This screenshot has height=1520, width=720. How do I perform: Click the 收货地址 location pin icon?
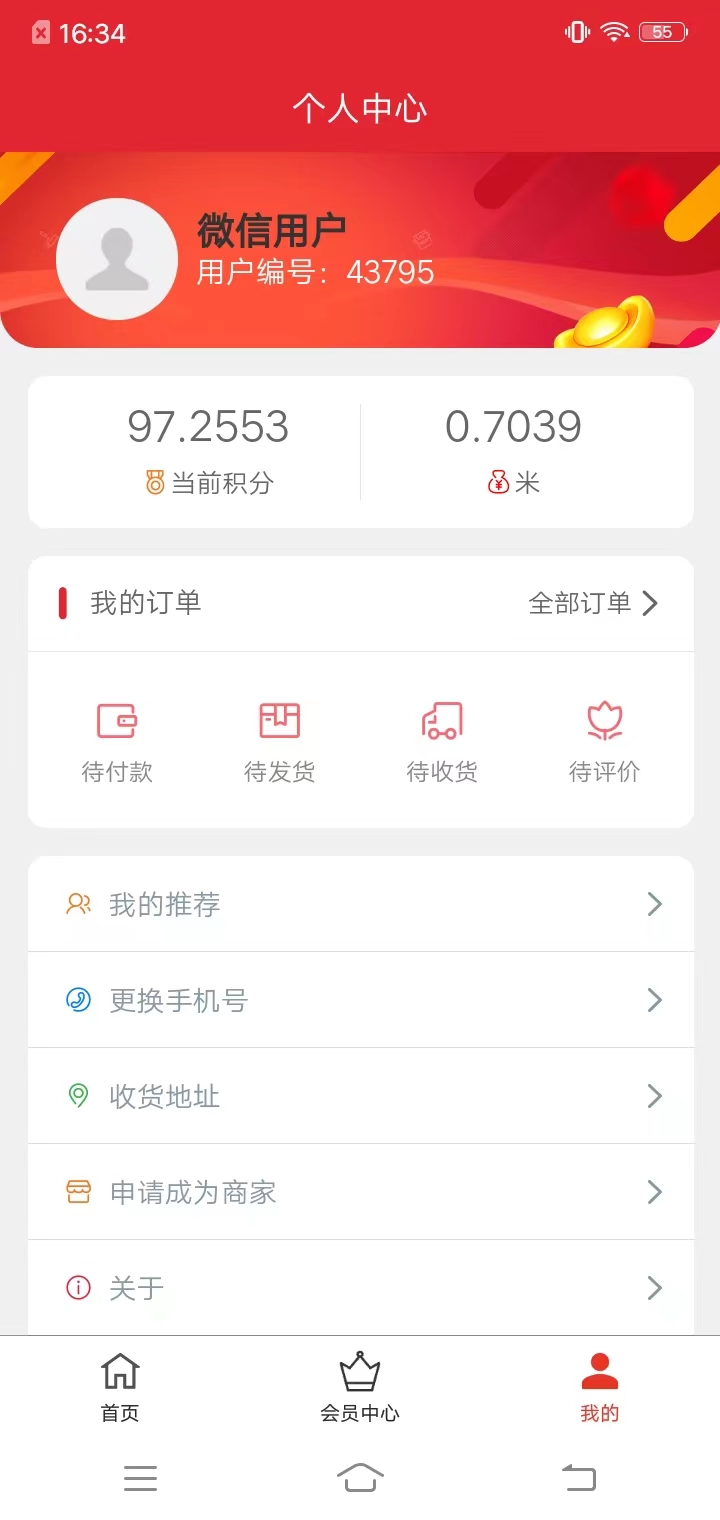pos(78,1096)
